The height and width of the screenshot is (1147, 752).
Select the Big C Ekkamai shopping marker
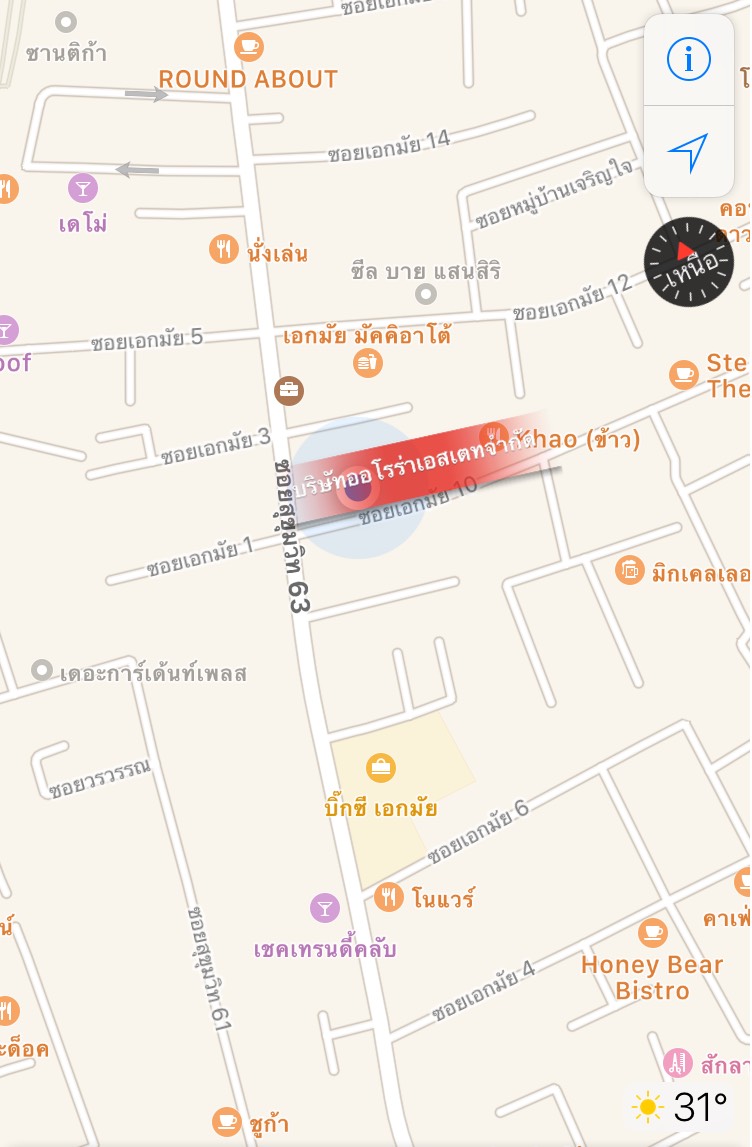(381, 768)
